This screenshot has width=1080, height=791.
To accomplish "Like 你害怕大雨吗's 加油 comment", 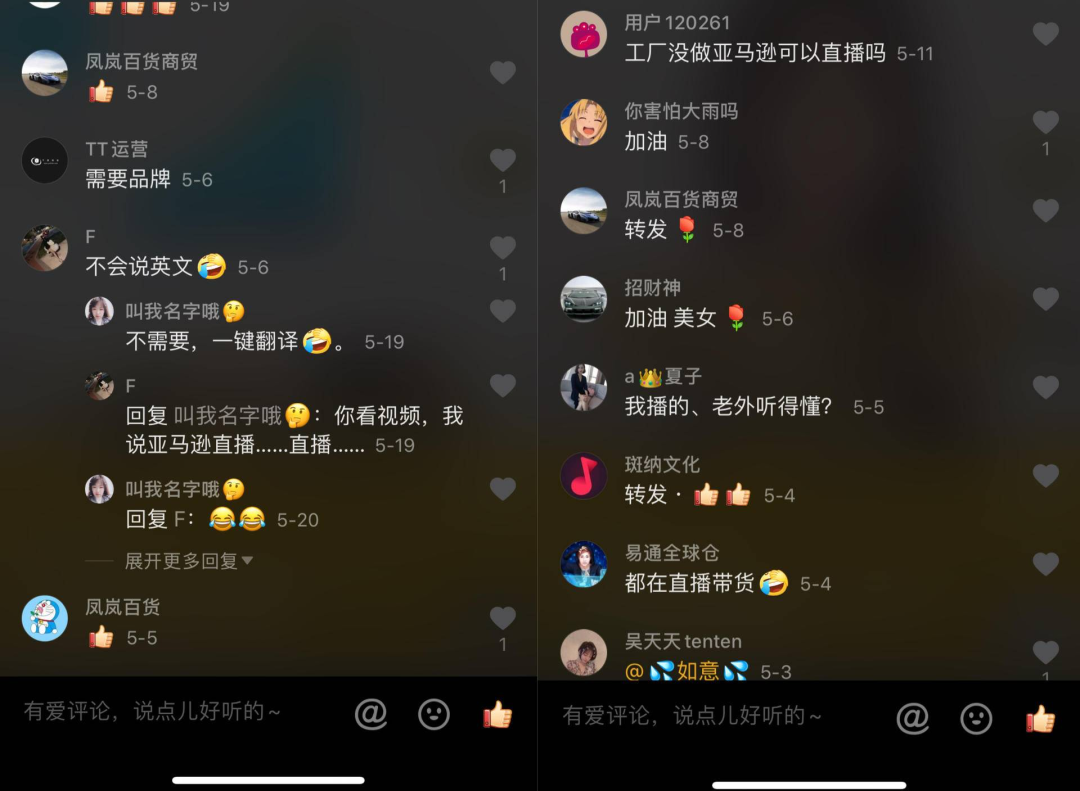I will coord(1045,122).
